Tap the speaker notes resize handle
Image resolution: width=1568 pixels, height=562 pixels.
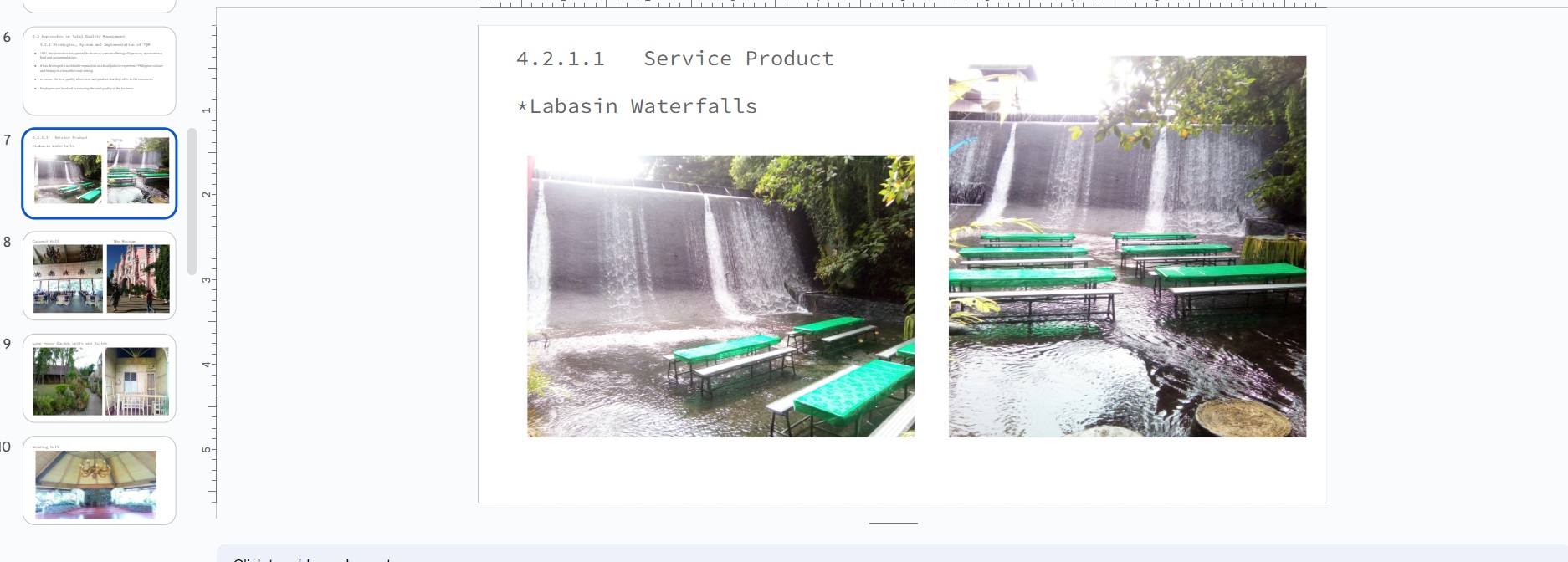(893, 524)
